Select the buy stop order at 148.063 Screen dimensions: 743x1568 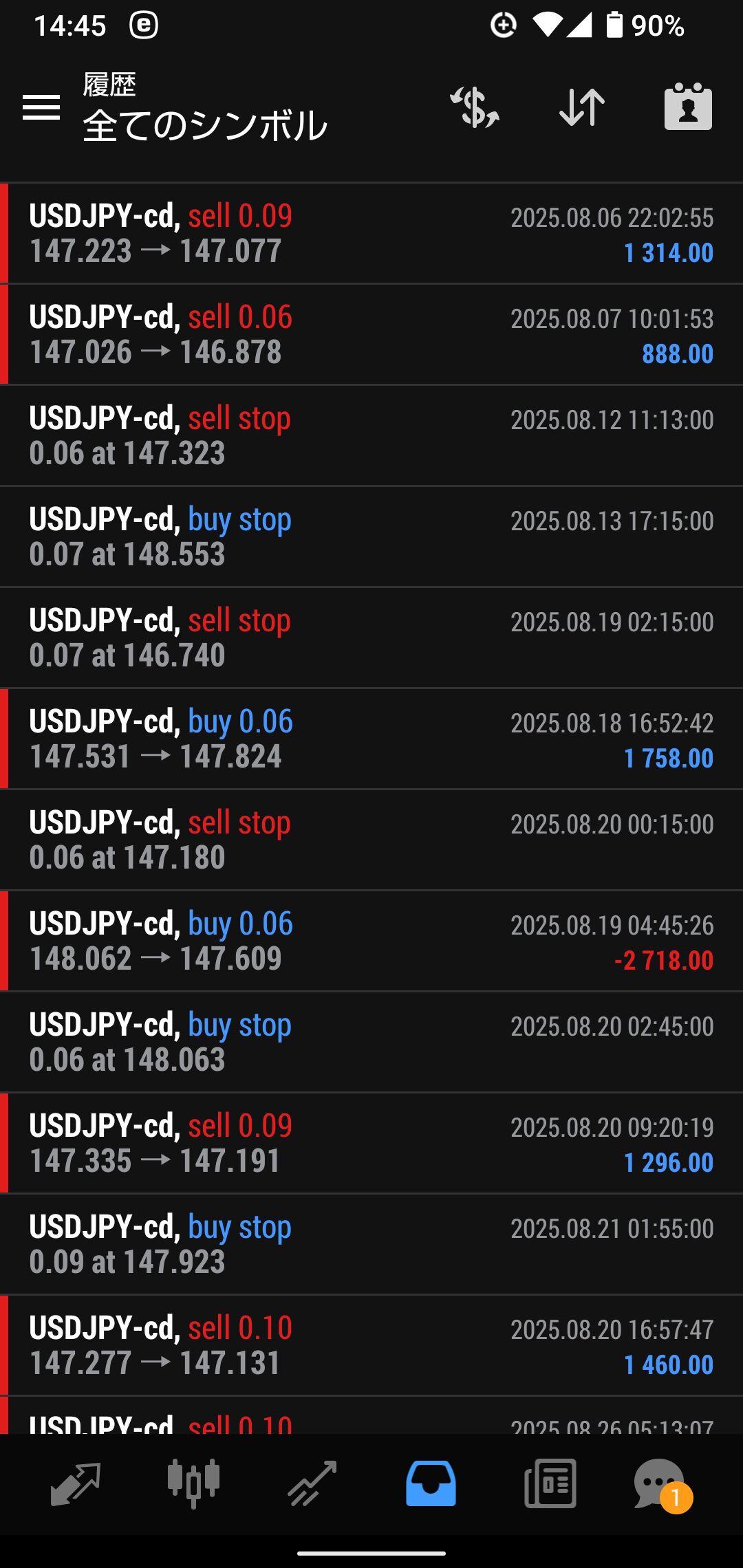(x=371, y=1042)
